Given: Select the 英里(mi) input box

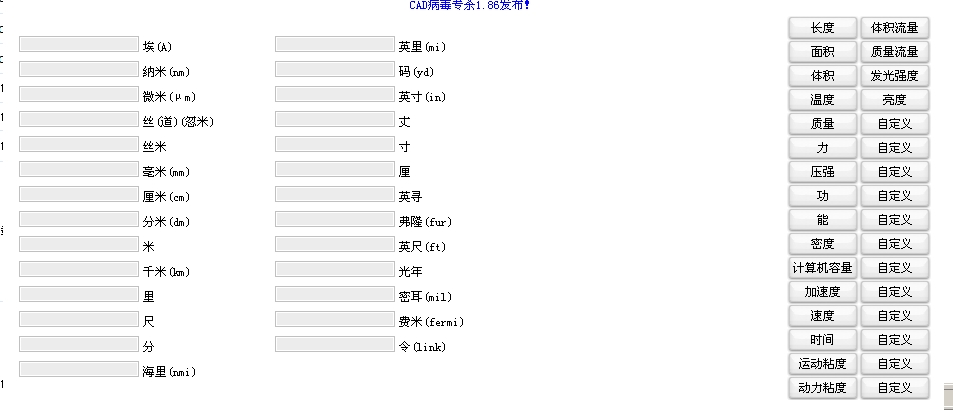Looking at the screenshot, I should pos(334,44).
